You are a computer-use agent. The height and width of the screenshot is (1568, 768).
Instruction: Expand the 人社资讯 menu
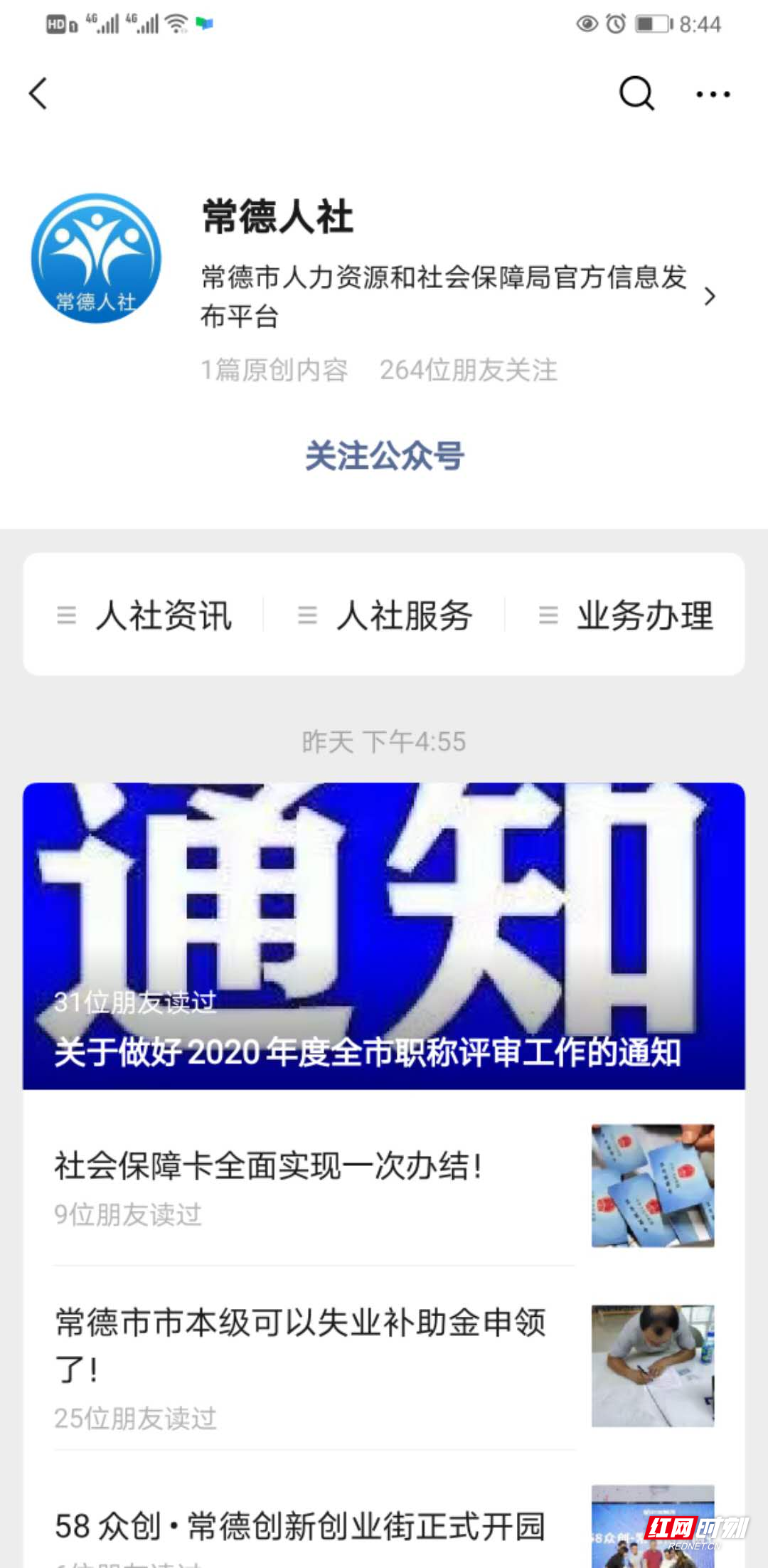click(x=145, y=615)
